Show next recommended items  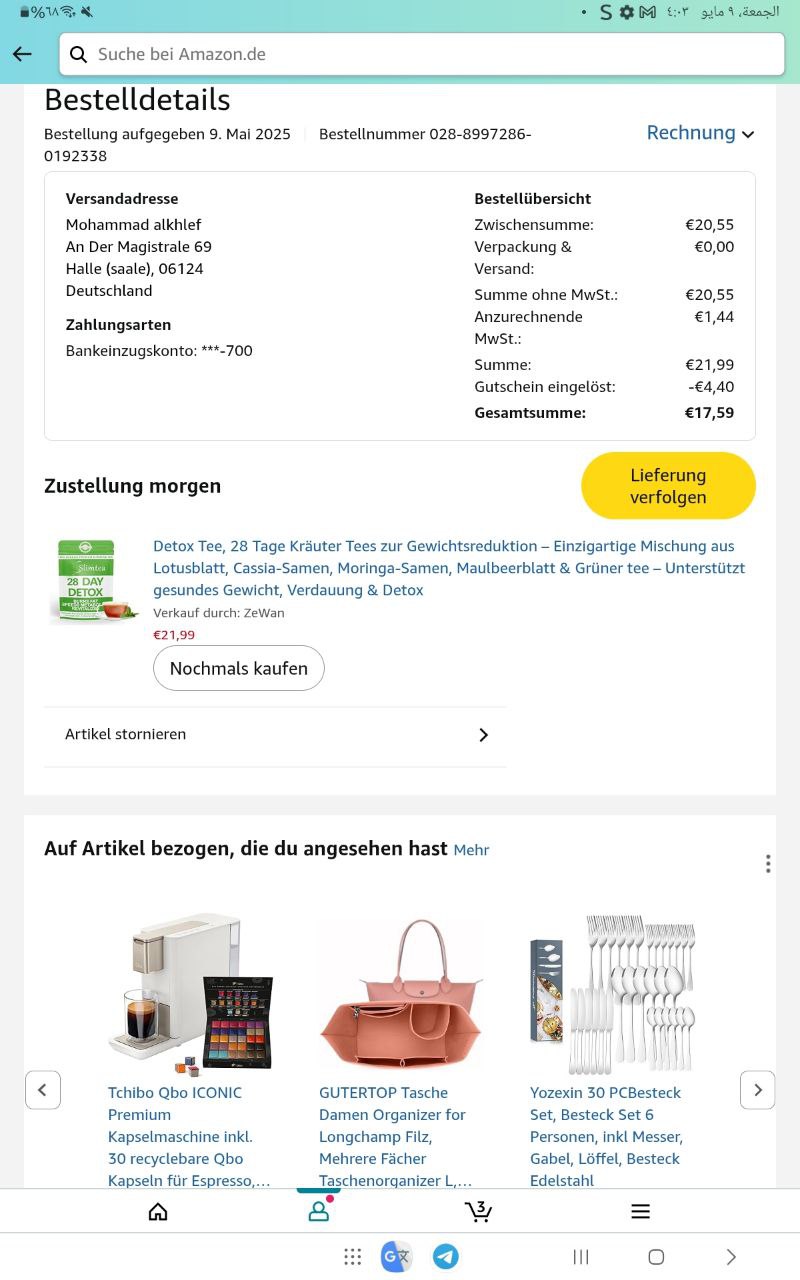pyautogui.click(x=757, y=1090)
